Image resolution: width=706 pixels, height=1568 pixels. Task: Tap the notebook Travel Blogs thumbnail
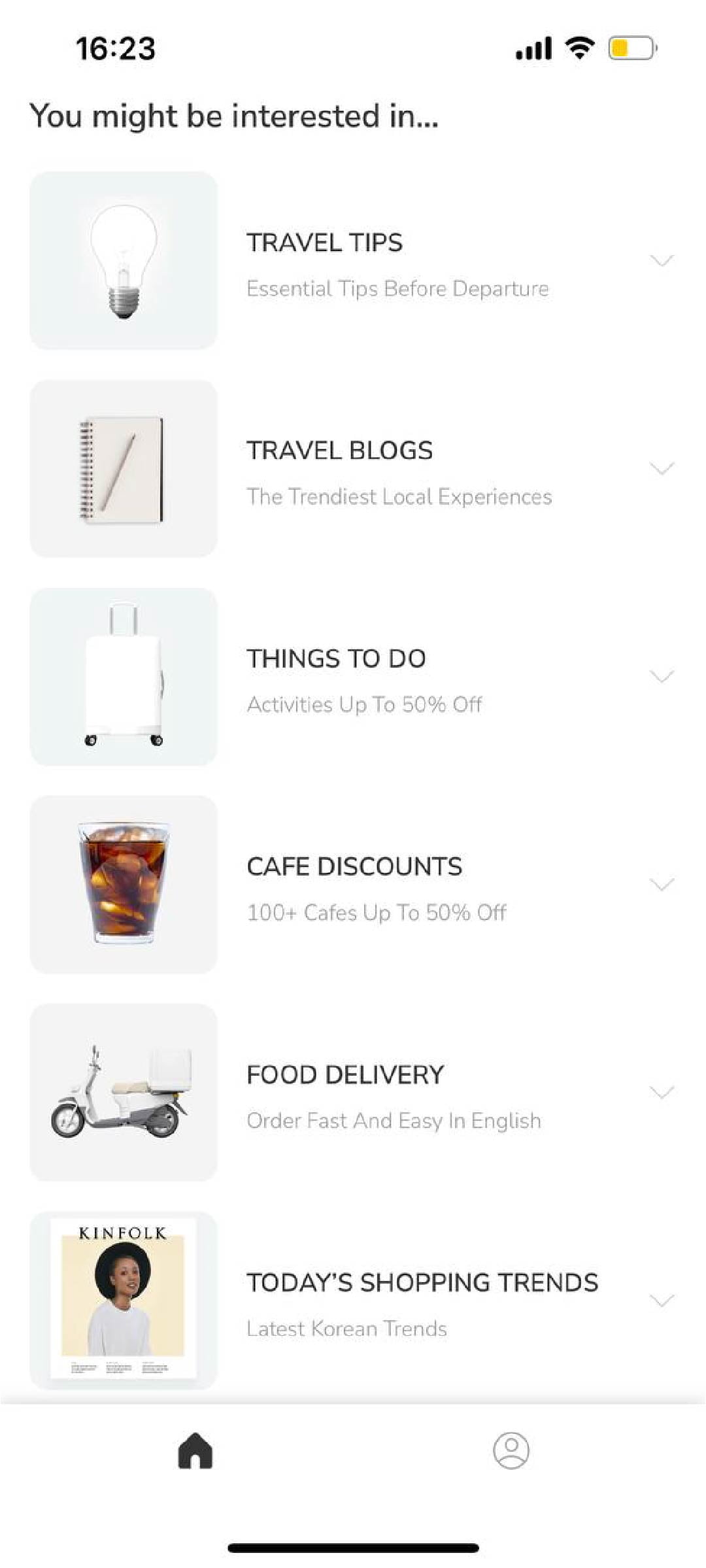point(124,469)
